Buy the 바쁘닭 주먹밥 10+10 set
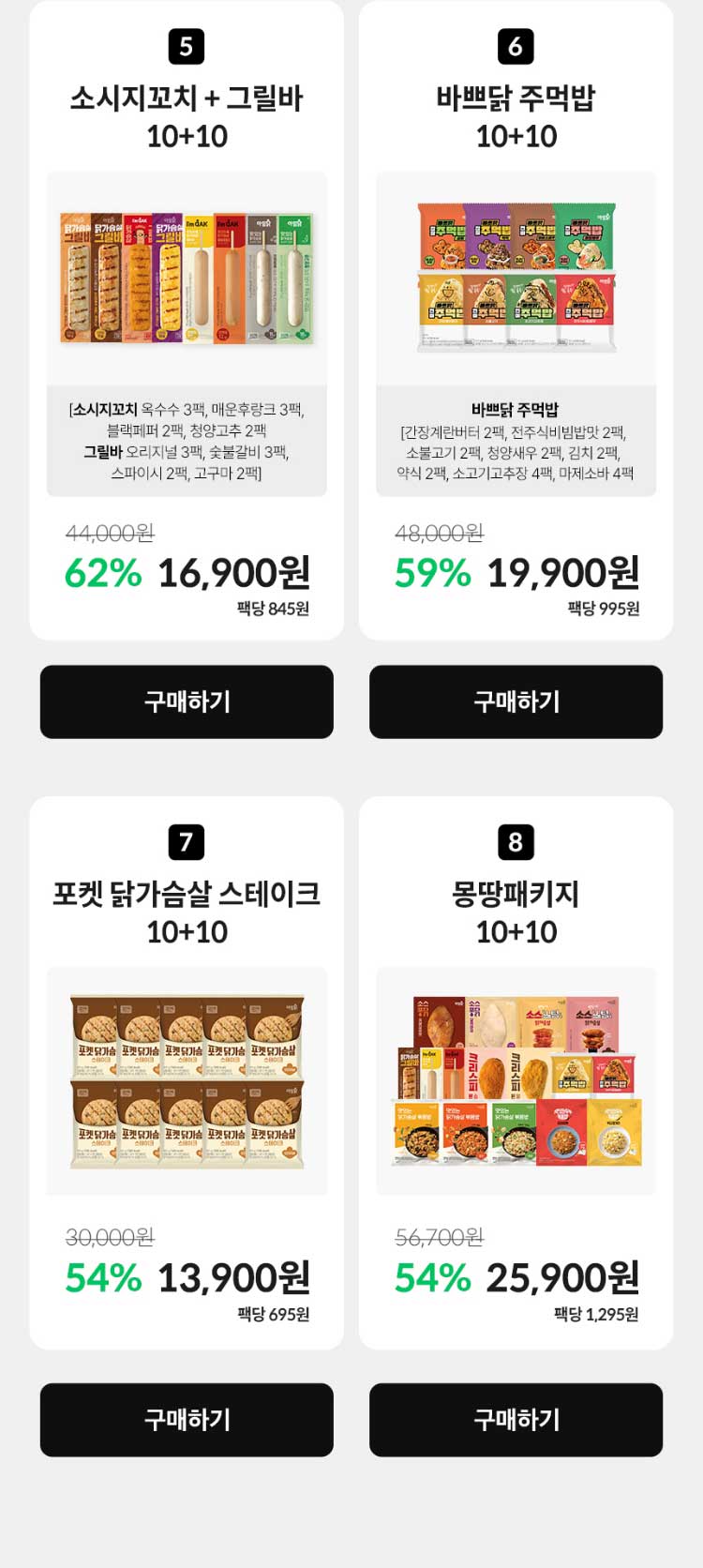Image resolution: width=703 pixels, height=1568 pixels. coord(516,701)
